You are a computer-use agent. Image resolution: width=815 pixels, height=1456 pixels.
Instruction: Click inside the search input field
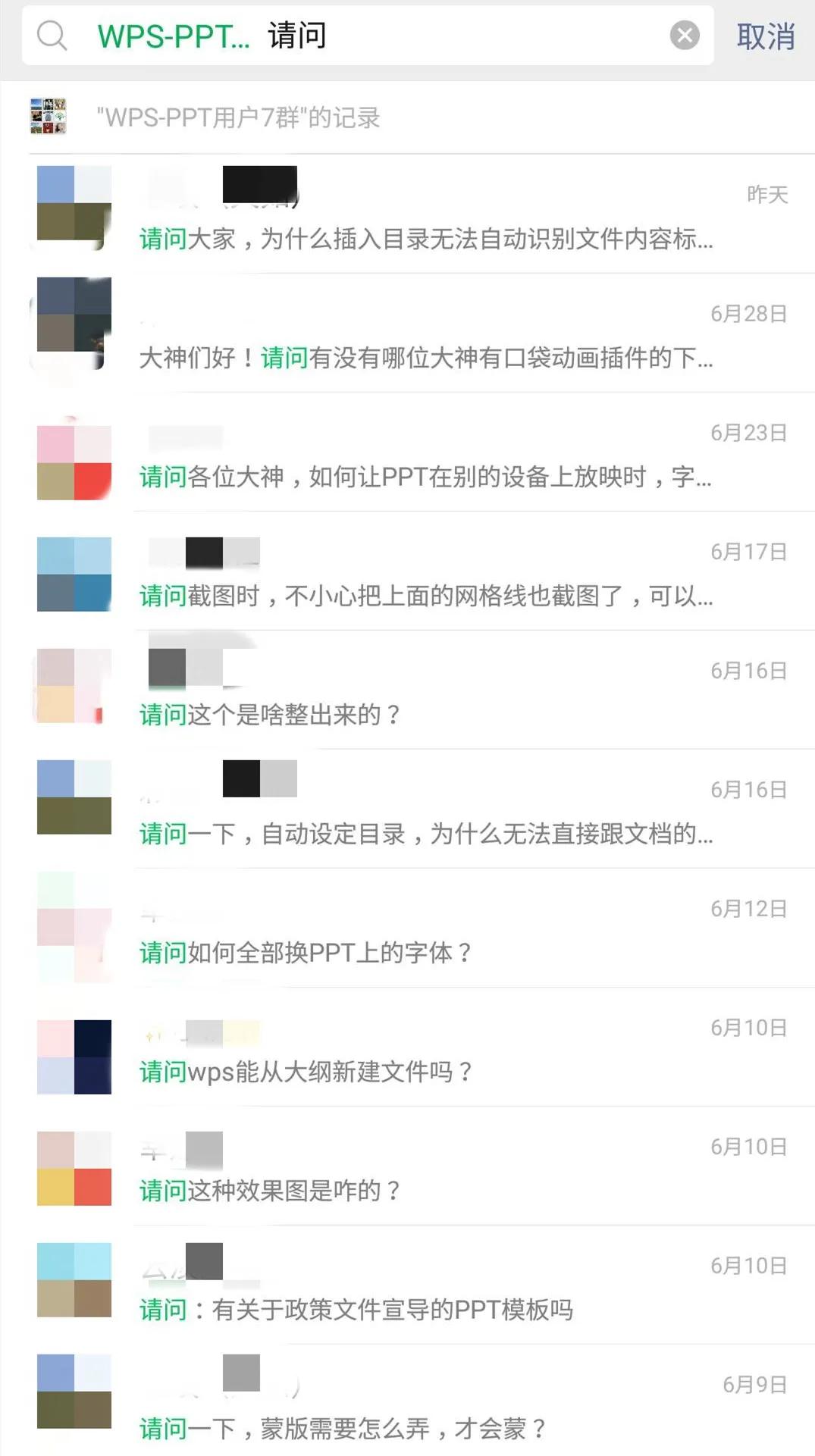(379, 35)
